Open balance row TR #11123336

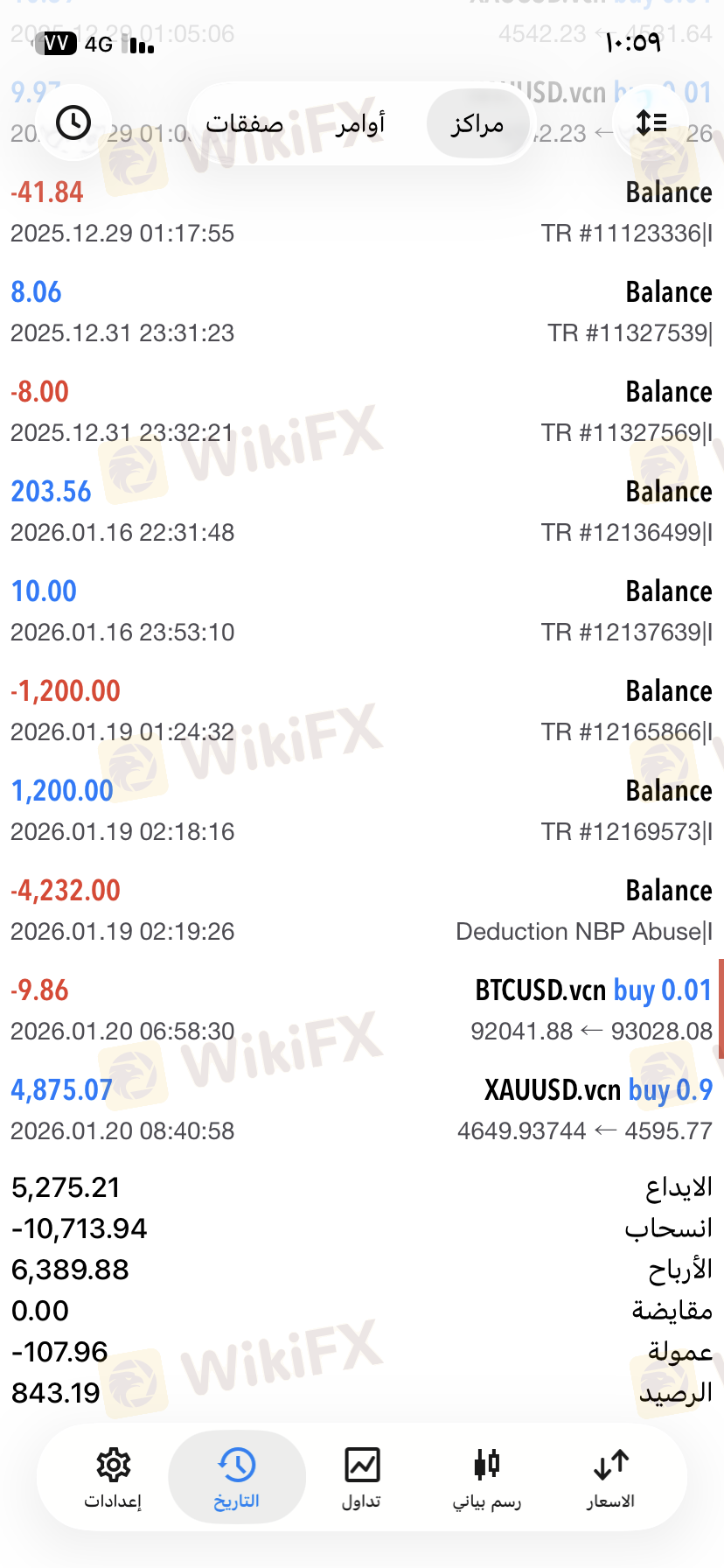[362, 211]
